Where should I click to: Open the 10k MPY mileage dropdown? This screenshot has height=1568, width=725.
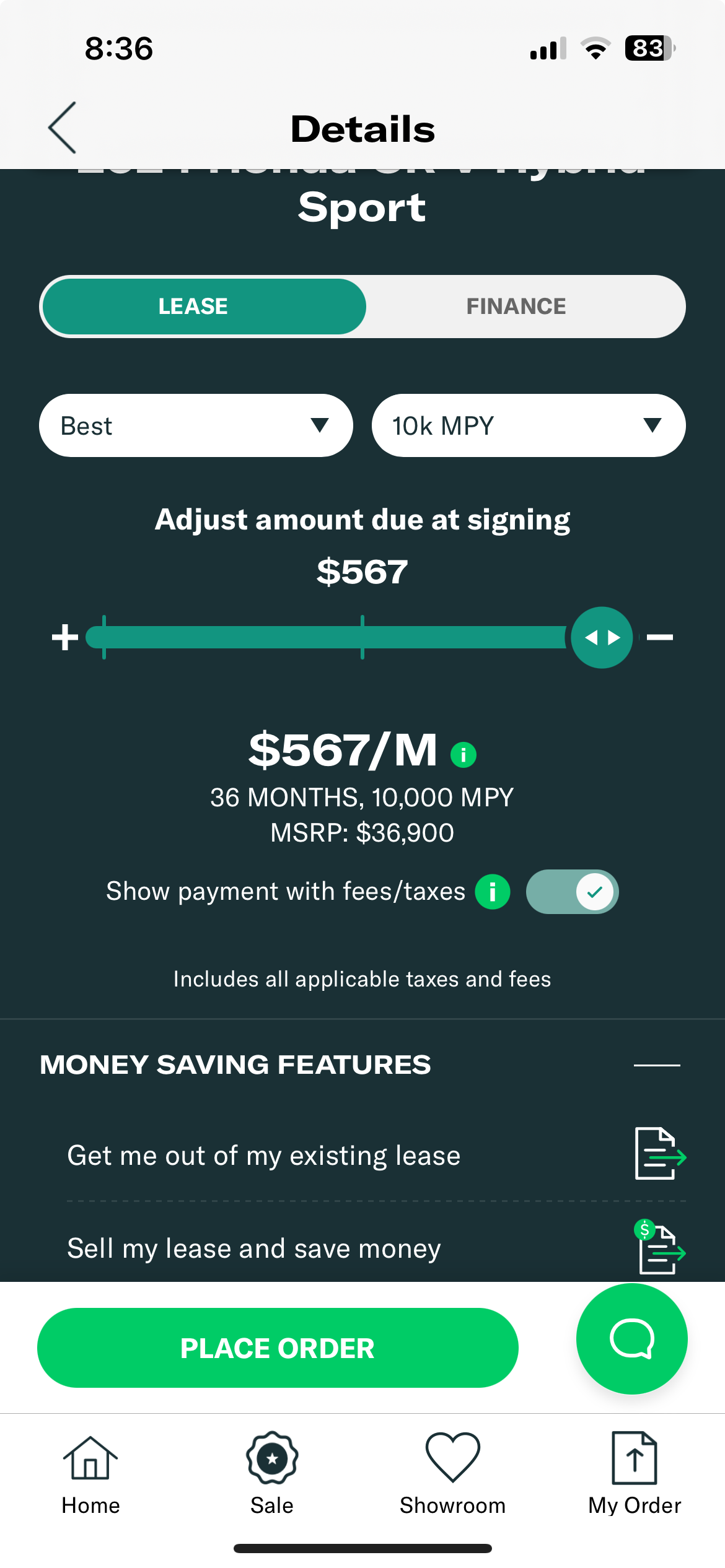coord(529,425)
